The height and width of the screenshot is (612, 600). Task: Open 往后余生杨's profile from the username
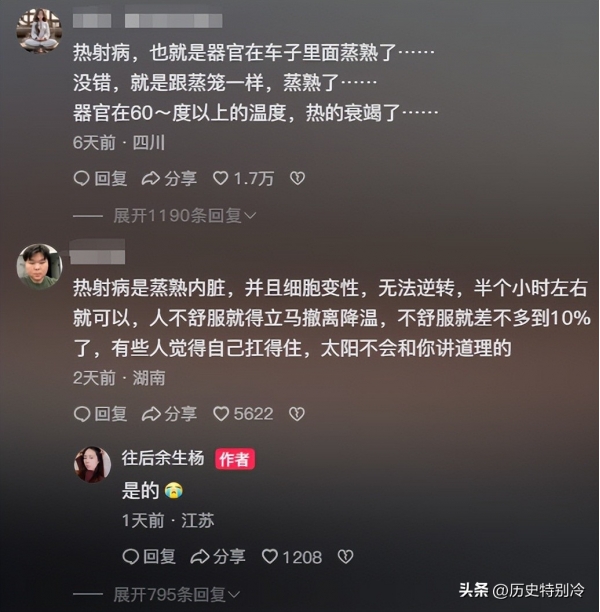163,458
